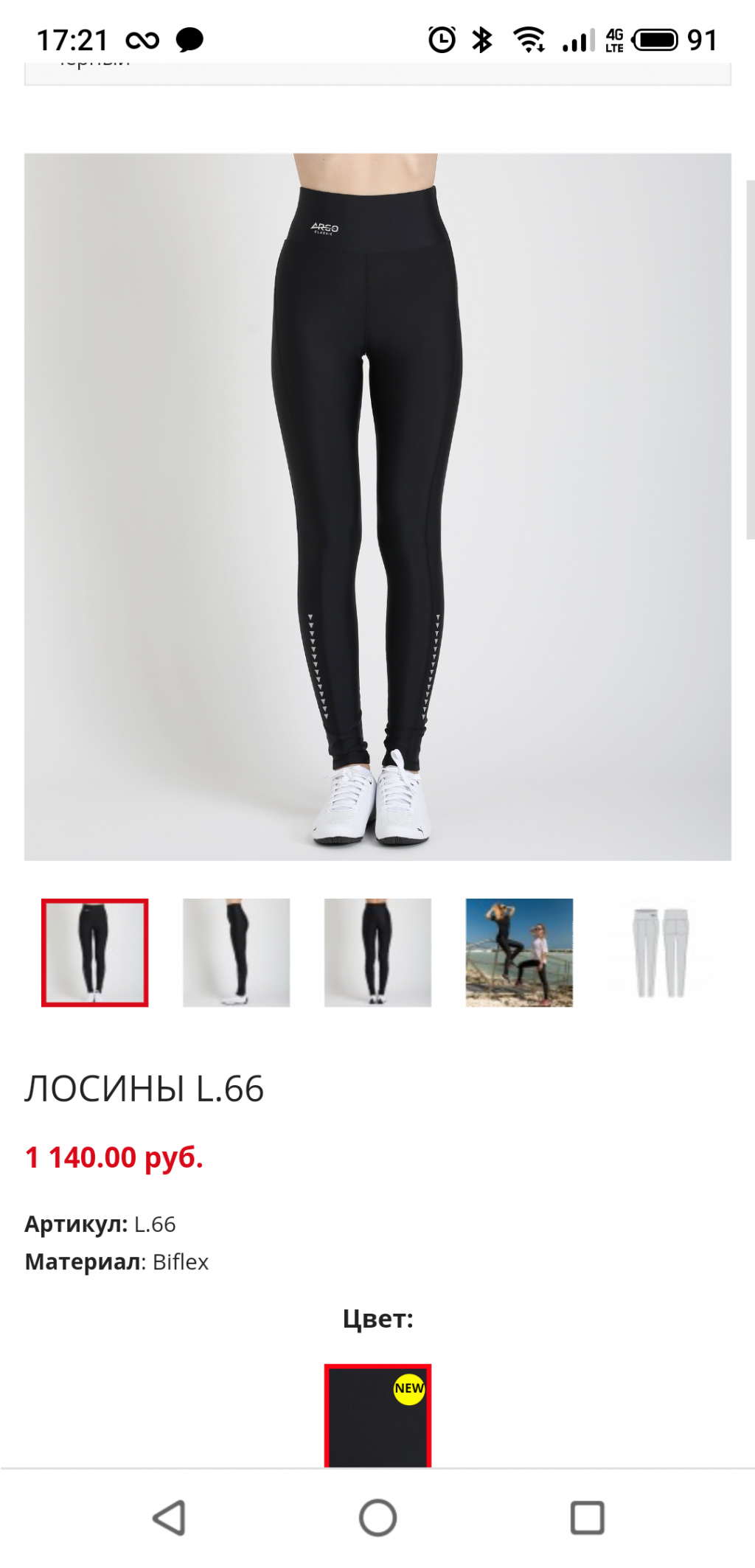This screenshot has width=755, height=1568.
Task: Show the back-view leggings thumbnail
Action: tap(377, 952)
